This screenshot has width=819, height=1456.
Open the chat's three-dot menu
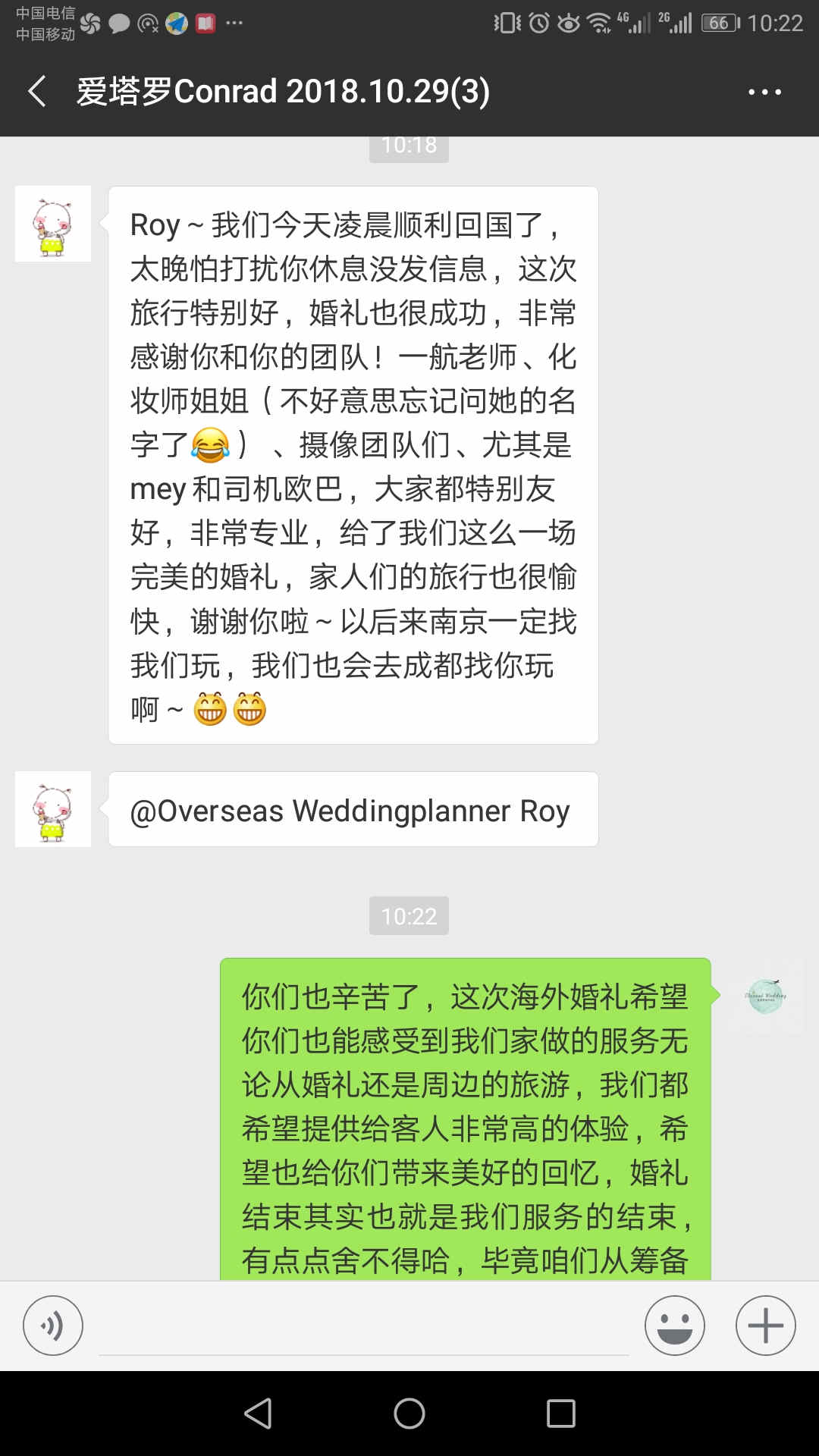click(x=764, y=92)
